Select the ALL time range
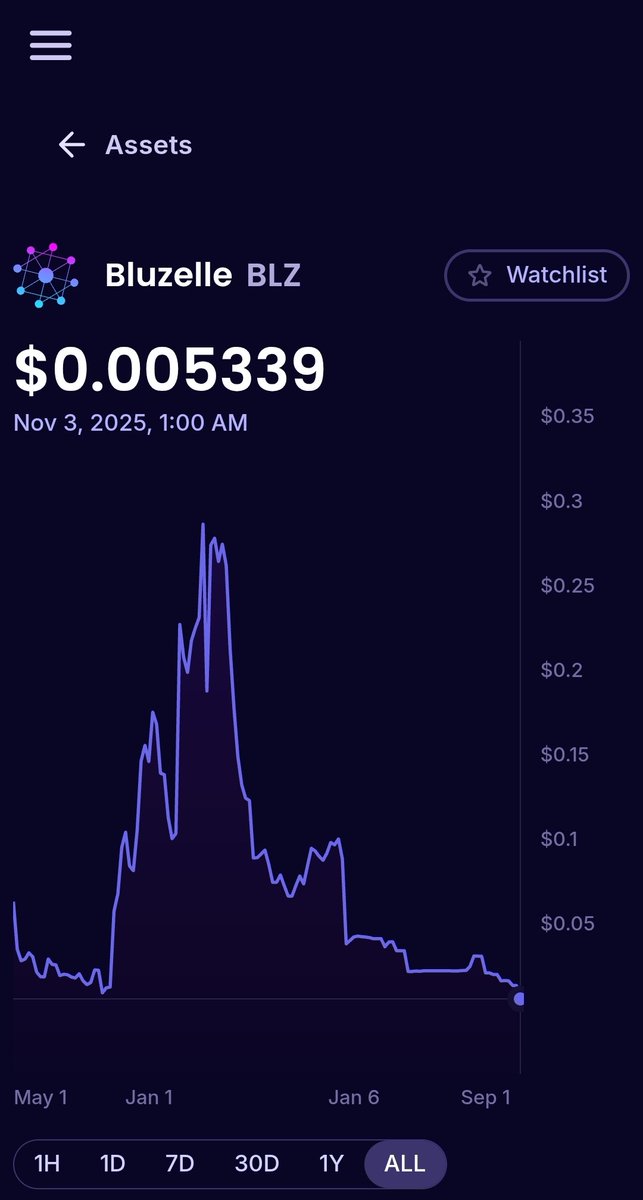 (405, 1164)
